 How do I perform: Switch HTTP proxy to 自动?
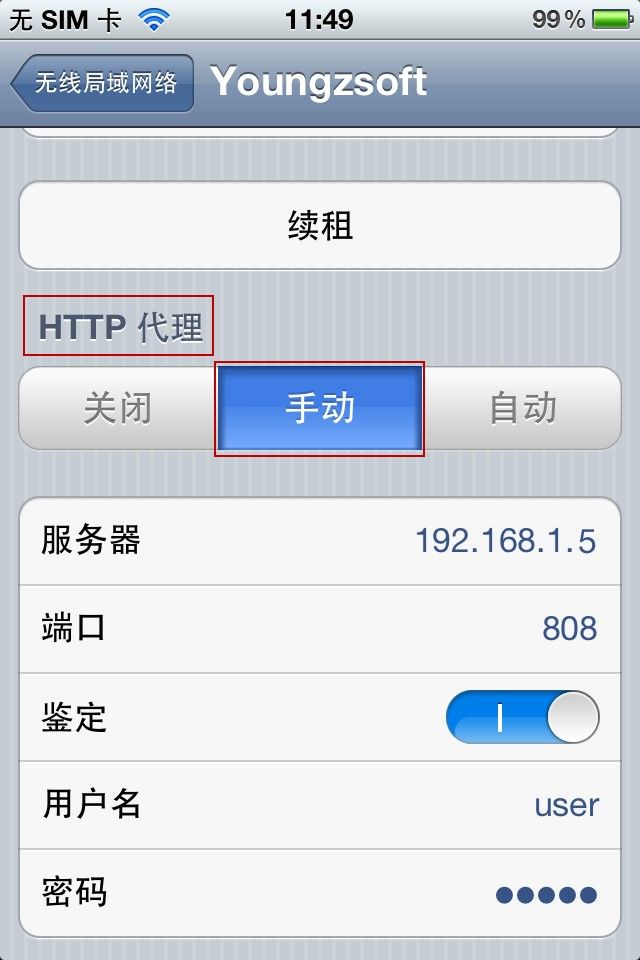click(522, 408)
